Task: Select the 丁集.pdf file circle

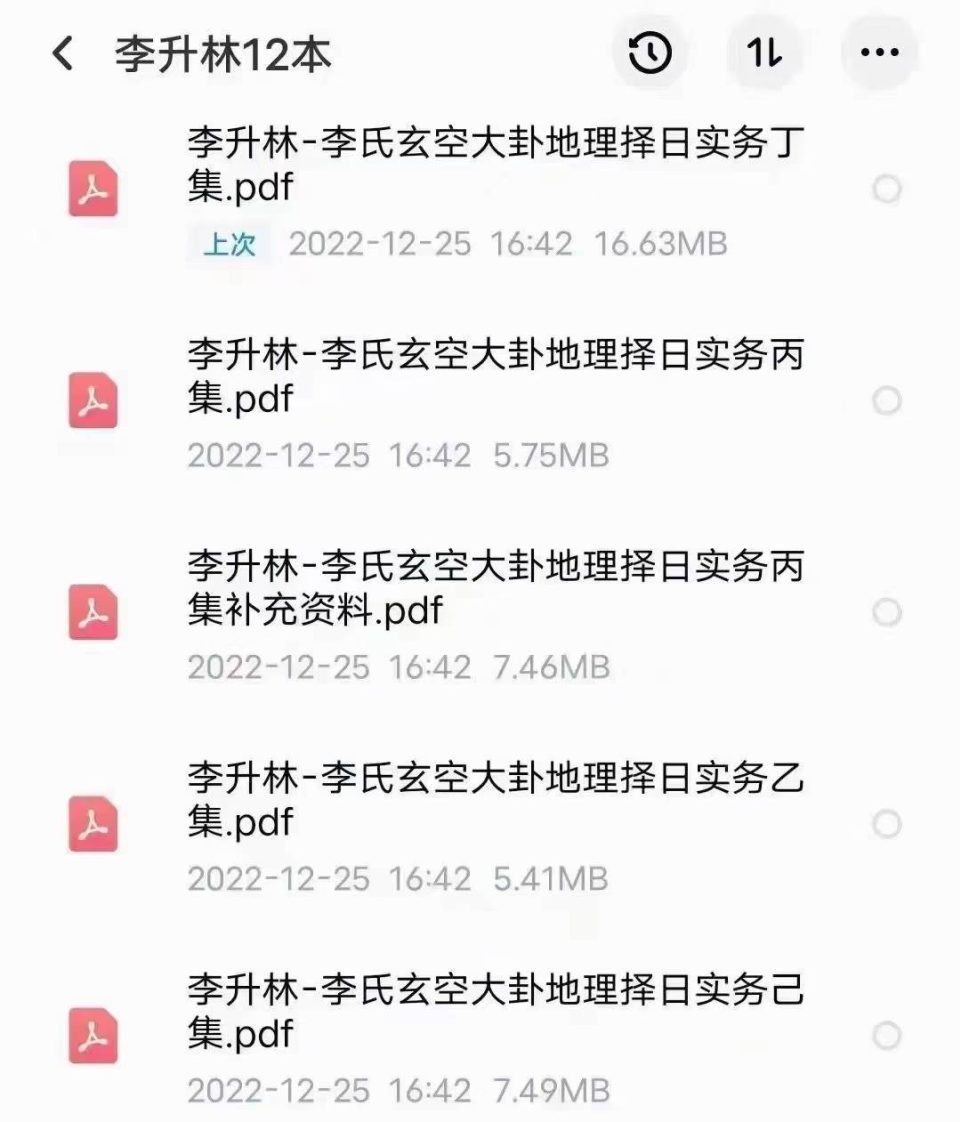Action: pyautogui.click(x=887, y=189)
